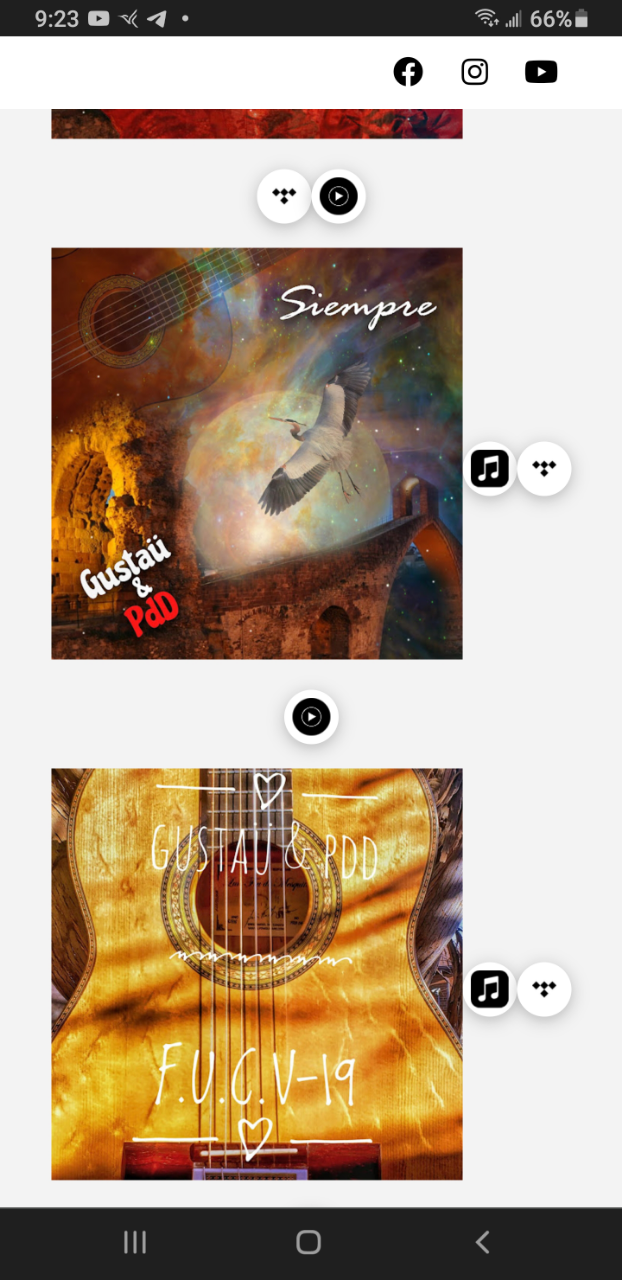Return to the home screen
622x1280 pixels.
point(309,1242)
